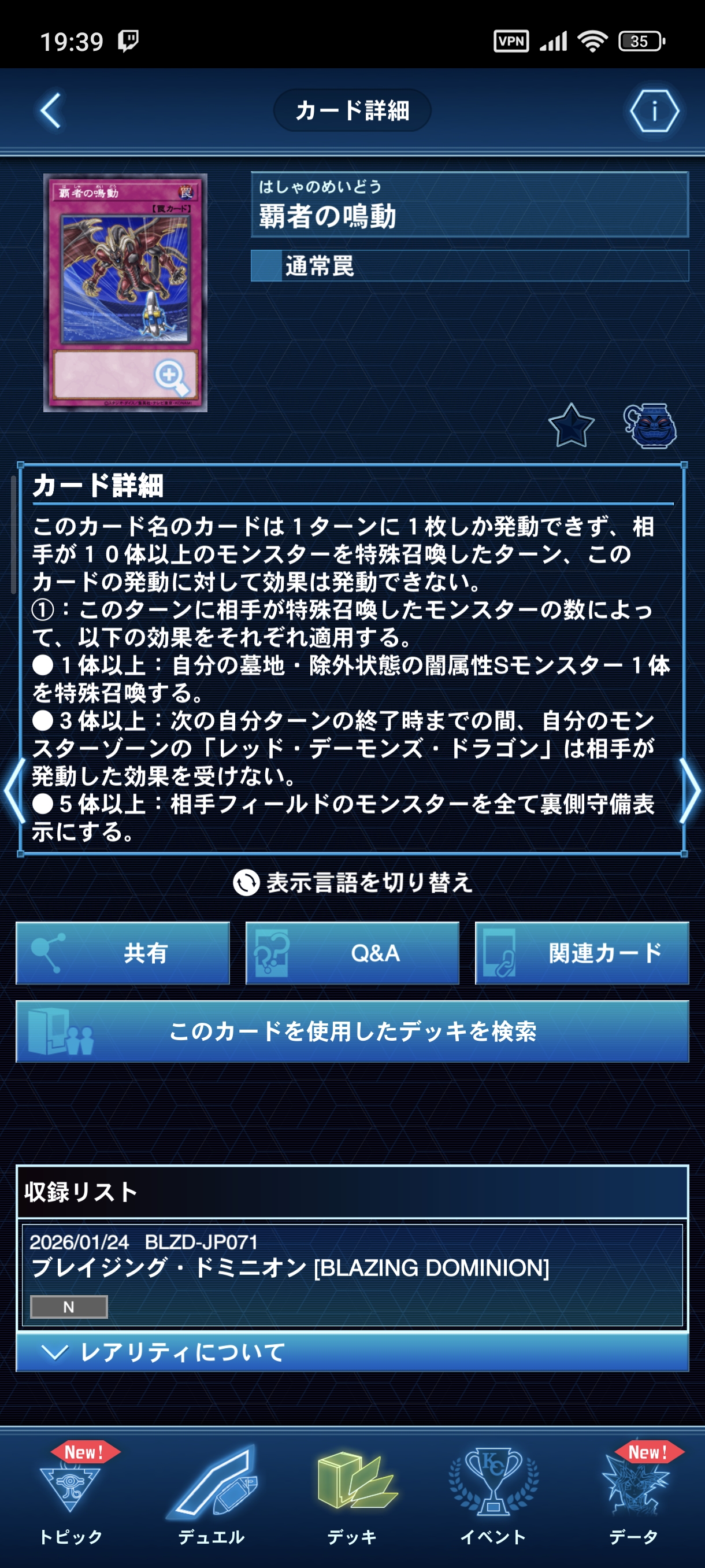Go to the next card with right arrow
The width and height of the screenshot is (705, 1568).
click(691, 790)
